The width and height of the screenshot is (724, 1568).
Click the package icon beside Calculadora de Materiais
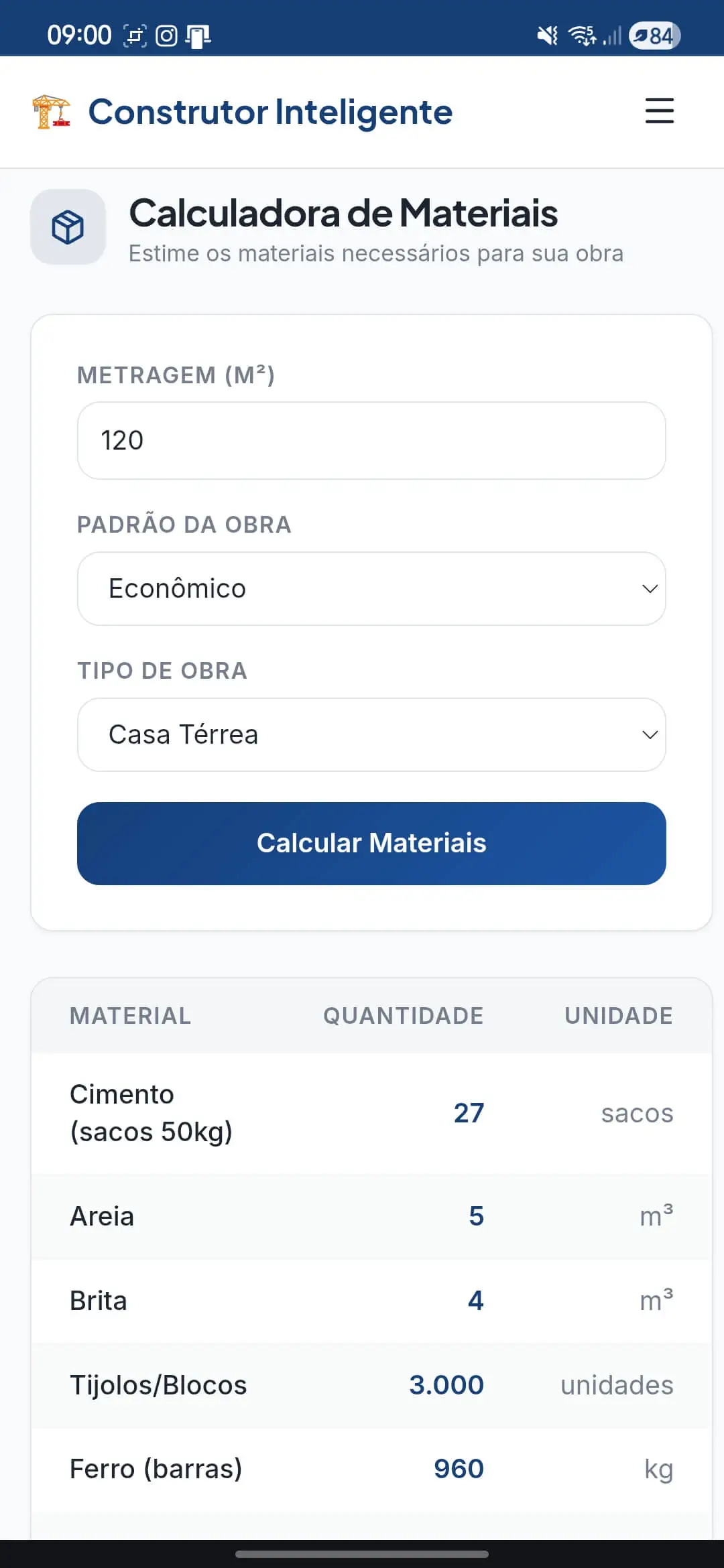(68, 226)
